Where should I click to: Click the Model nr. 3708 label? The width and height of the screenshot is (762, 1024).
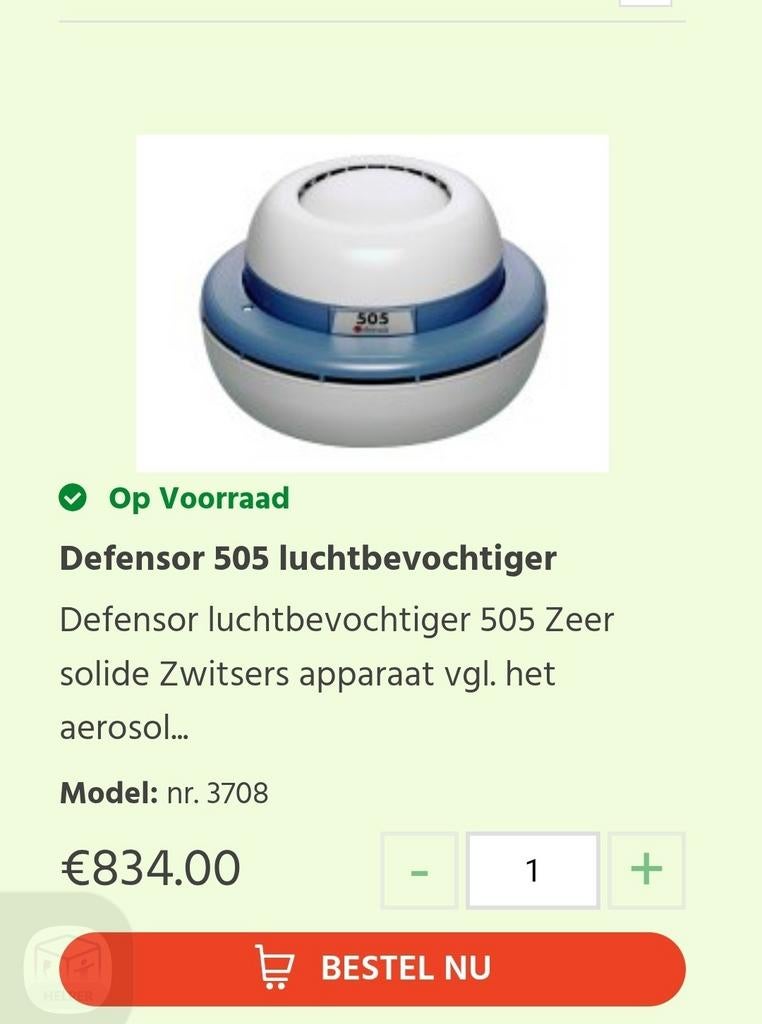163,793
